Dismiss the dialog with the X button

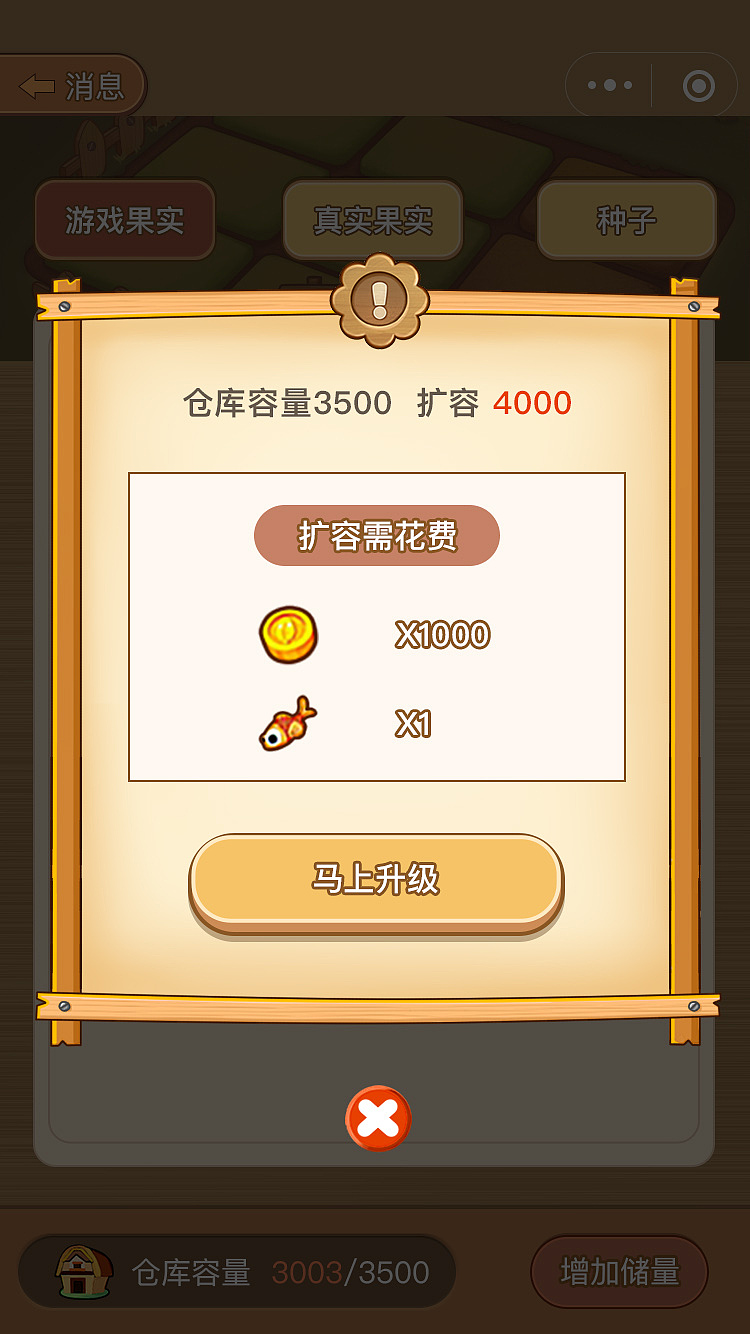[x=377, y=1118]
